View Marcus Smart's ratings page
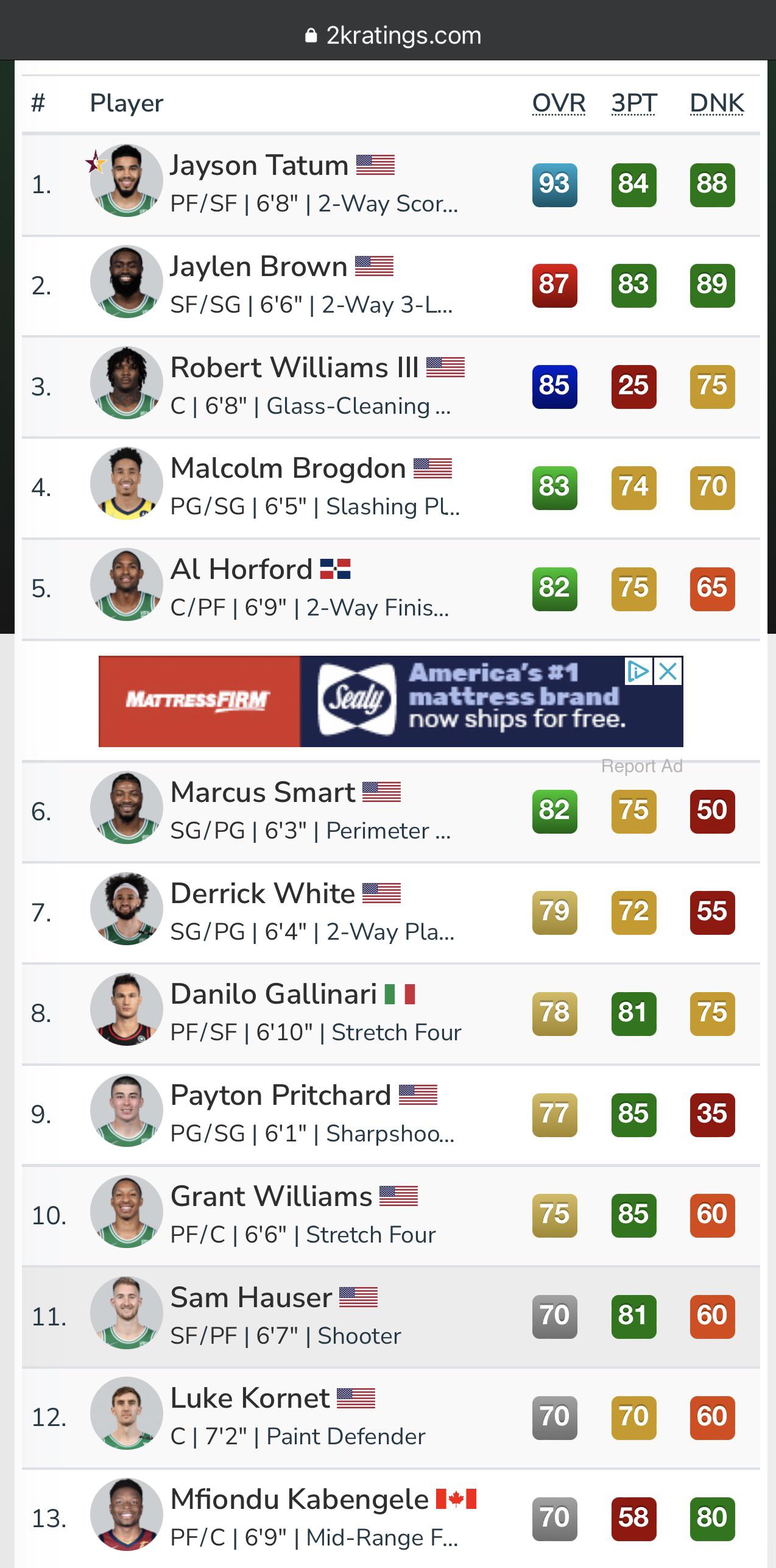This screenshot has width=776, height=1568. tap(263, 793)
